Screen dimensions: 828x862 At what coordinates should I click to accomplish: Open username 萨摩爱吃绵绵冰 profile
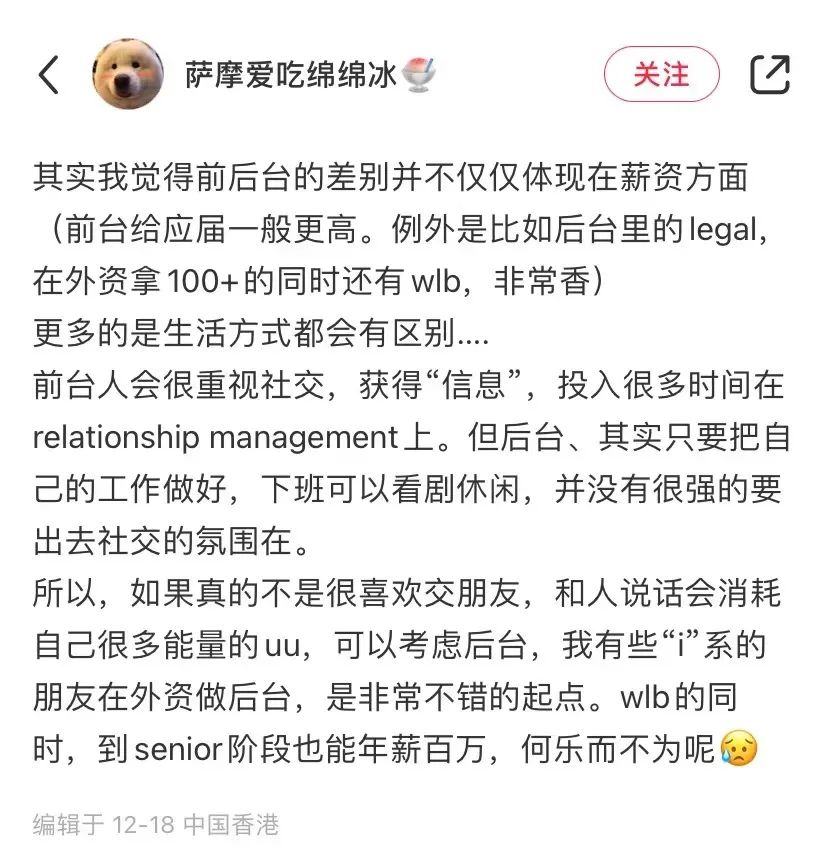pyautogui.click(x=295, y=74)
